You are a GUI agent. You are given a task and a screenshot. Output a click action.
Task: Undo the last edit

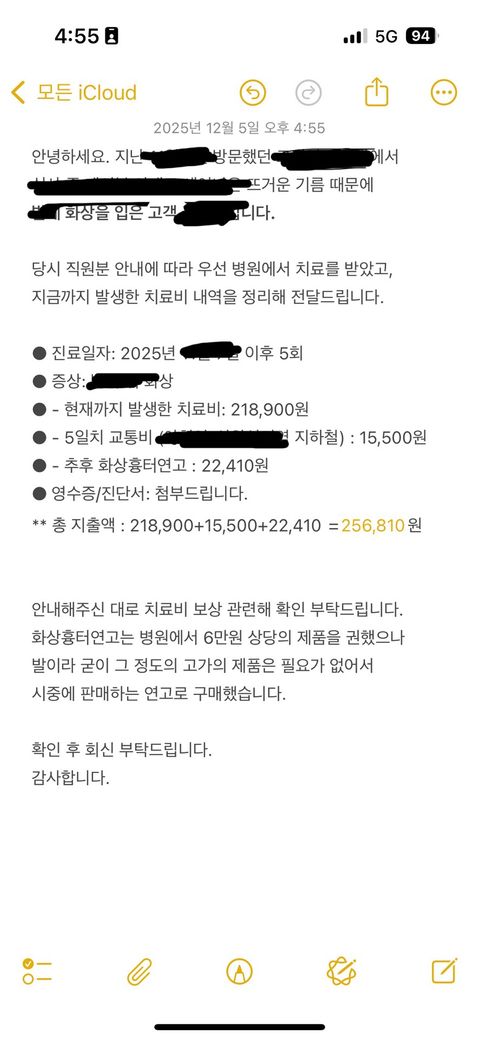[x=253, y=93]
